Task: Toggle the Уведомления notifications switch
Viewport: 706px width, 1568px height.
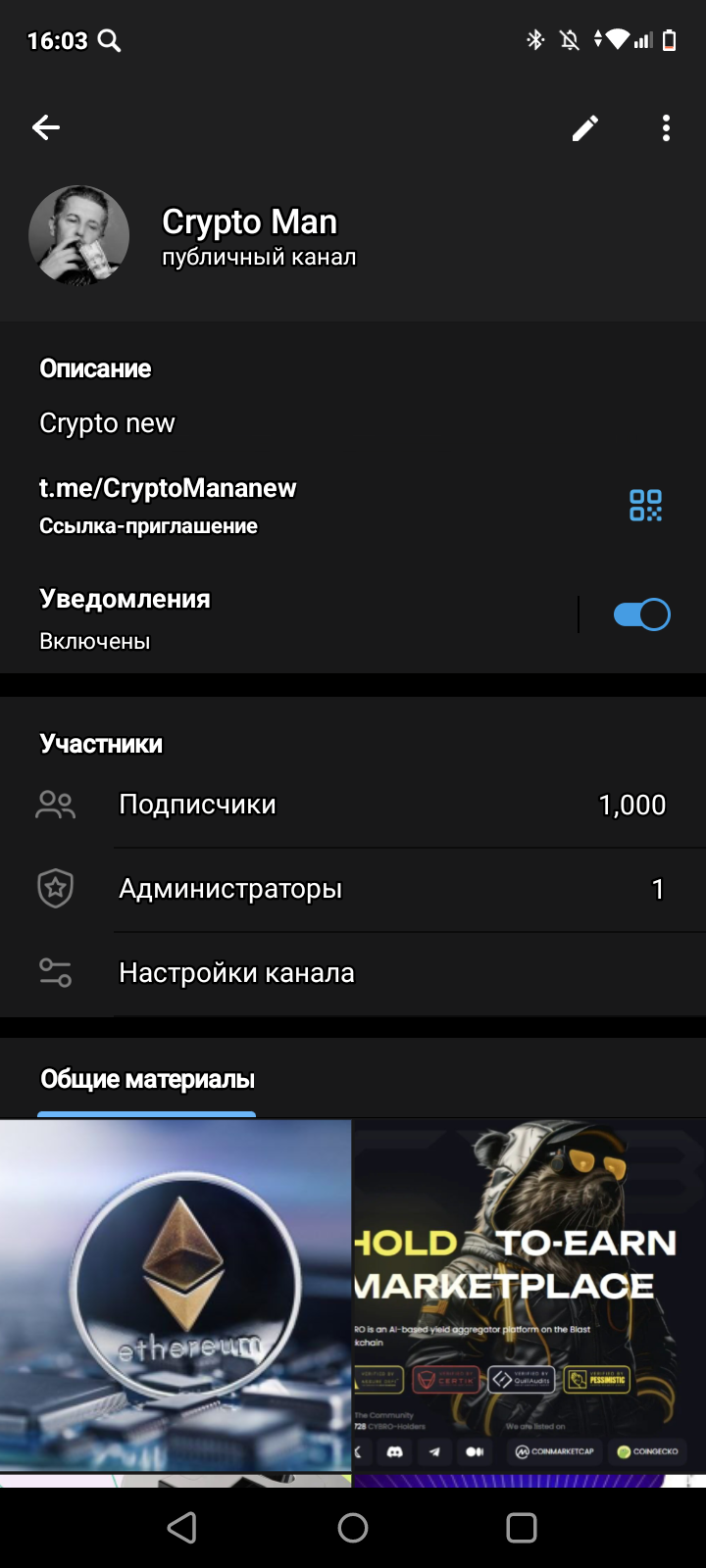Action: coord(641,615)
